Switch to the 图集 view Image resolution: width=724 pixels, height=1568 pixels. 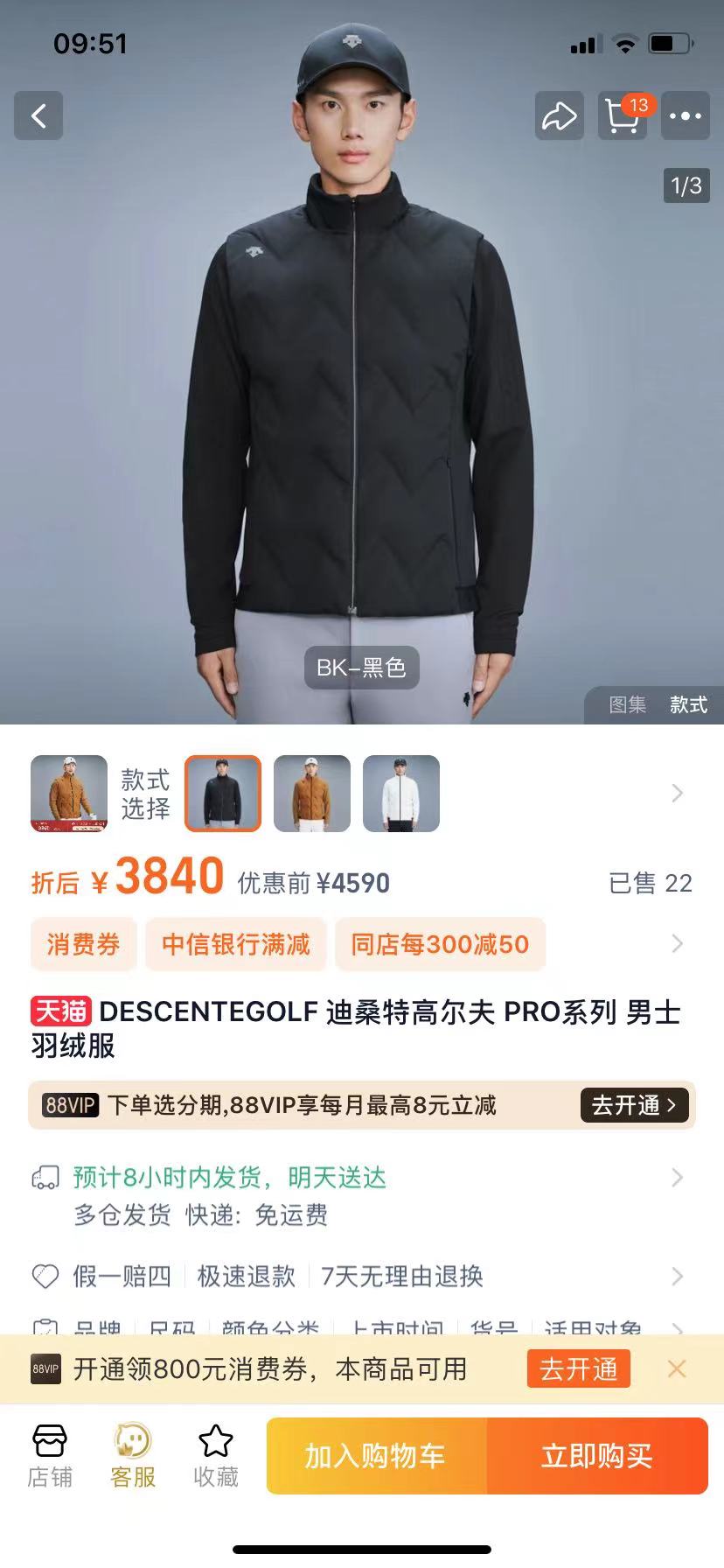(x=627, y=704)
